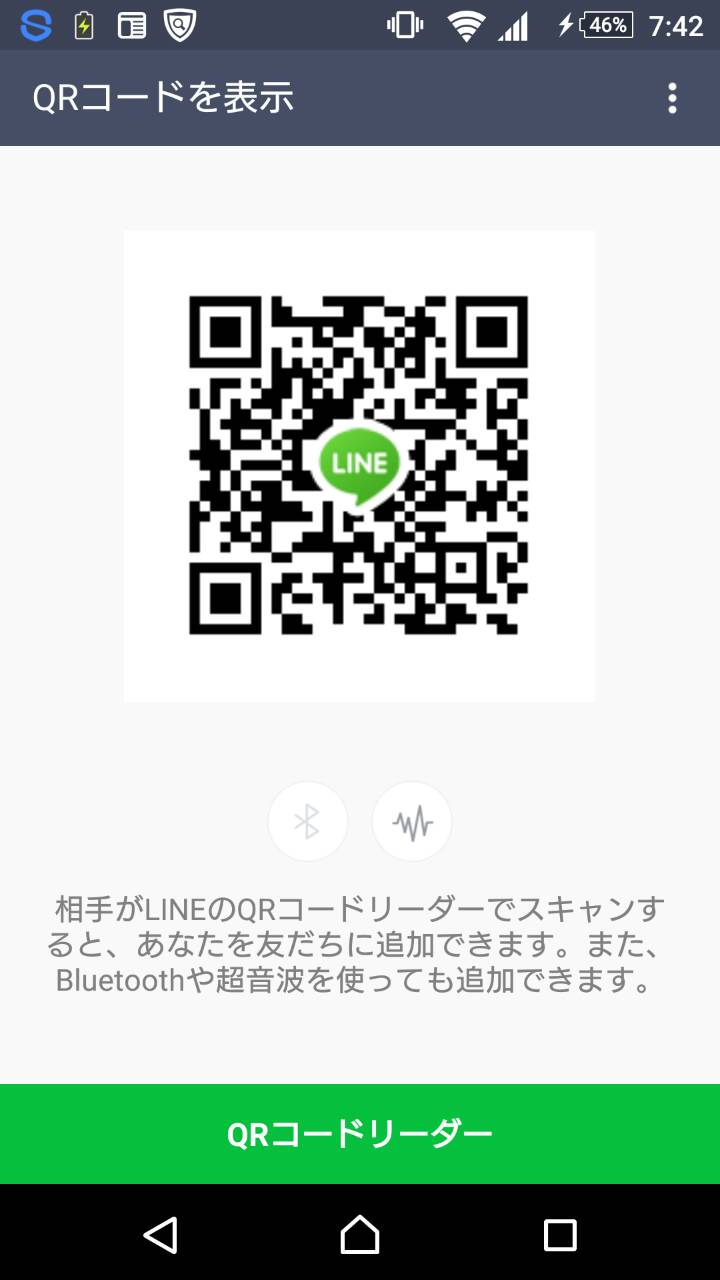Tap the home button in the navigation bar

tap(360, 1237)
